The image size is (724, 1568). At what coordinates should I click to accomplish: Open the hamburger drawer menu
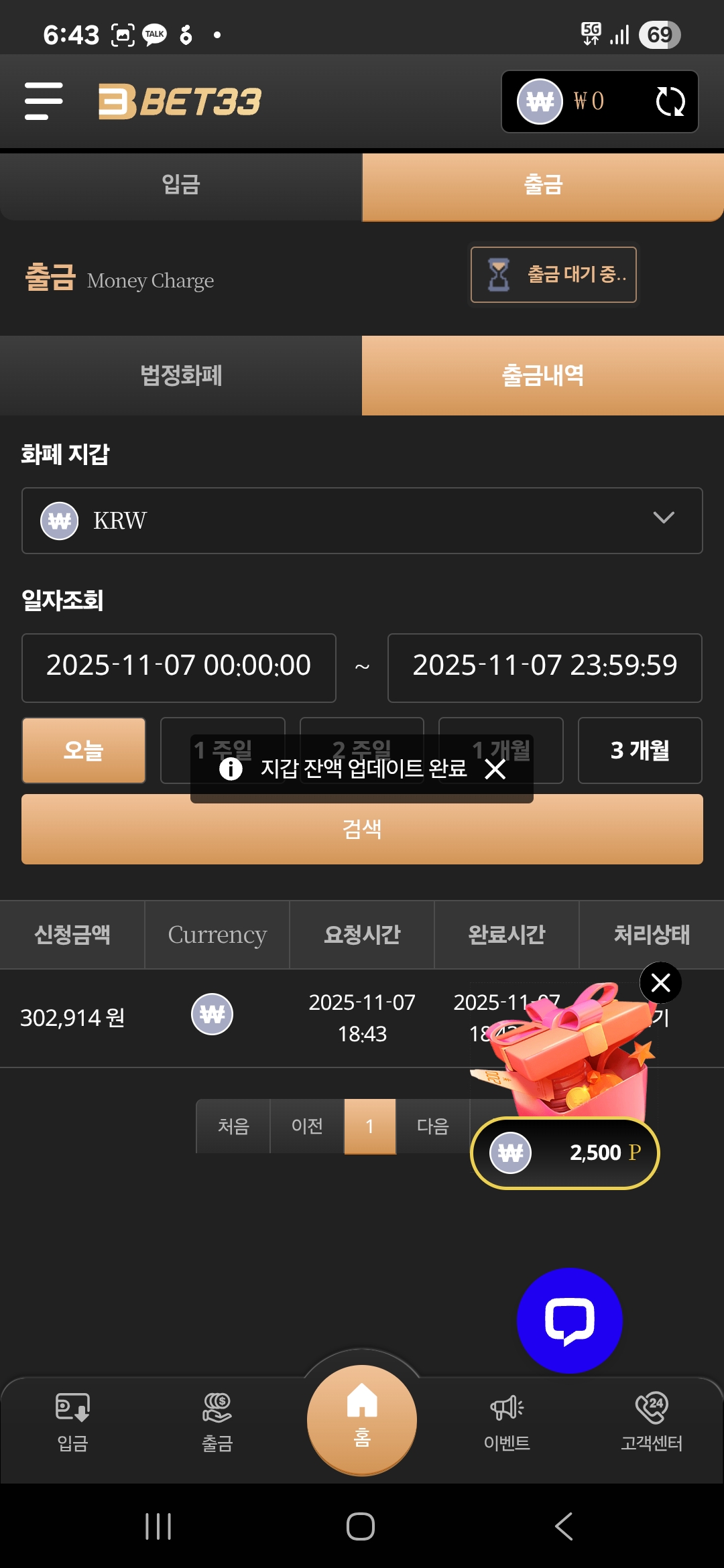[44, 101]
